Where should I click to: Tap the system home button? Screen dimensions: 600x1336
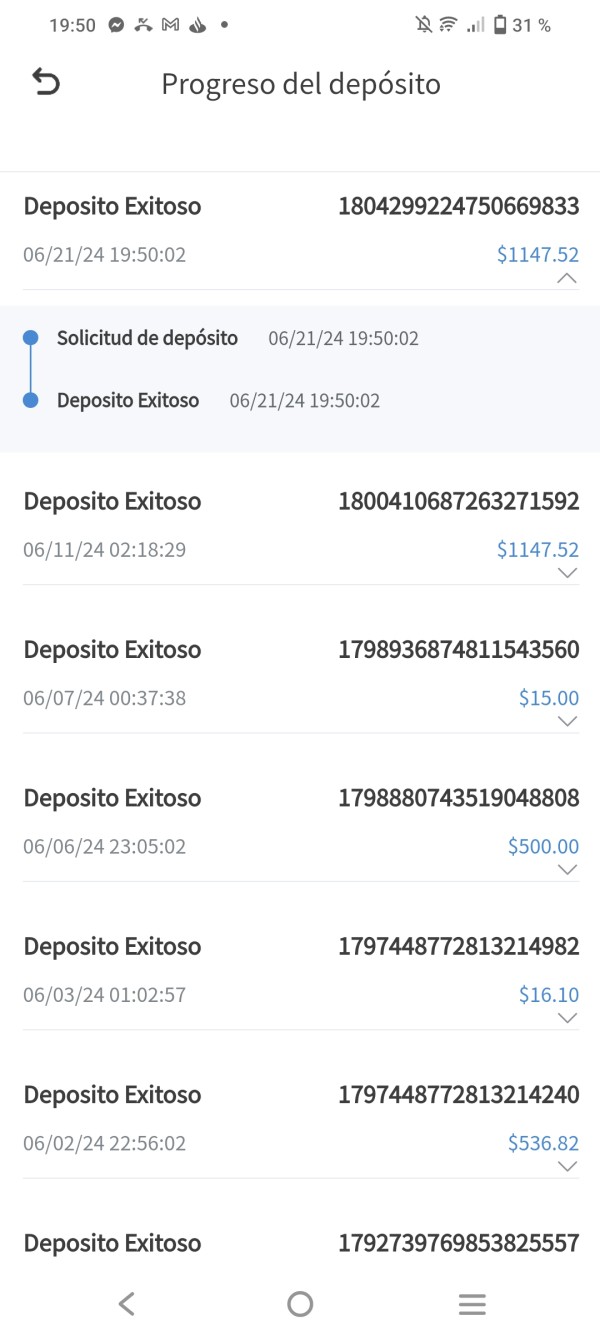(x=300, y=1304)
